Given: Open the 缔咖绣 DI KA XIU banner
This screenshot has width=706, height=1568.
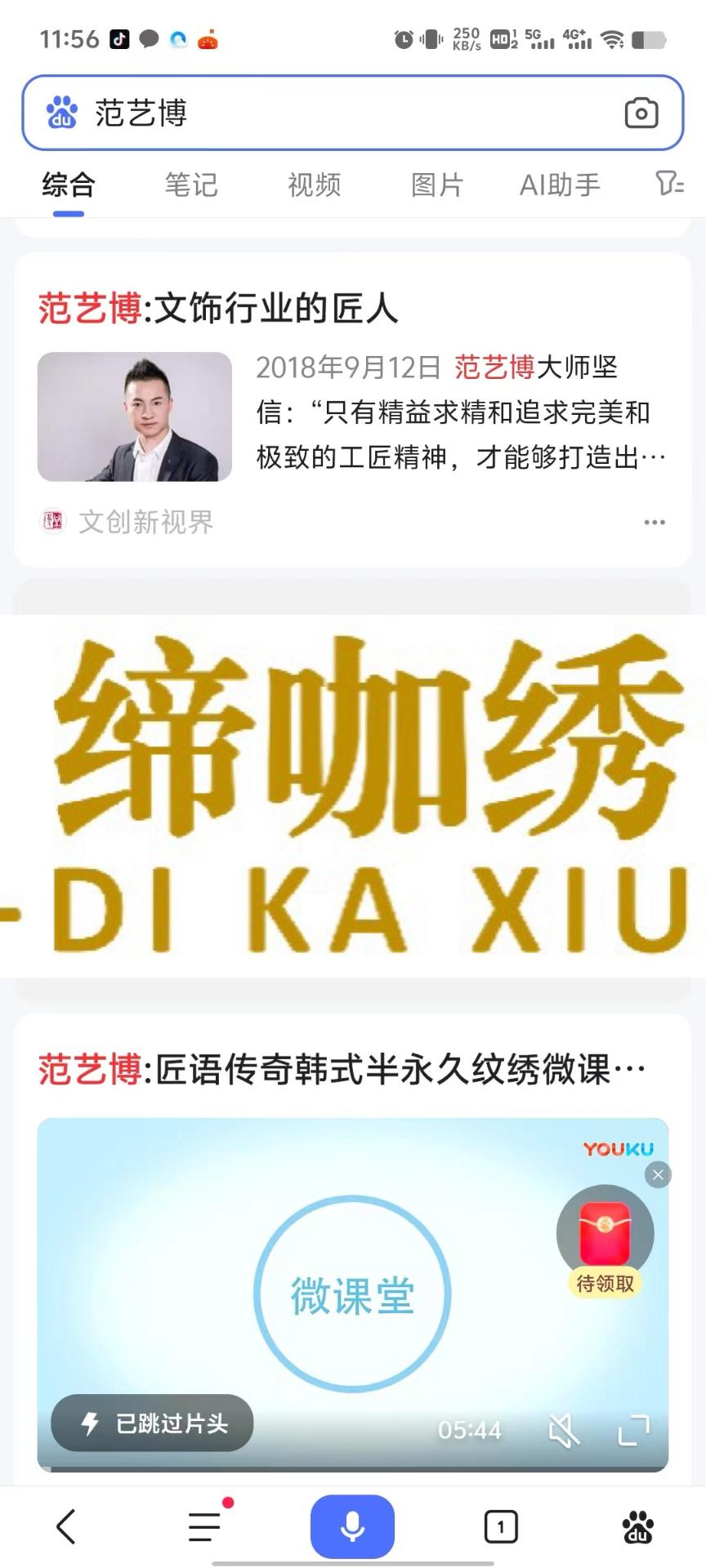Looking at the screenshot, I should [353, 796].
